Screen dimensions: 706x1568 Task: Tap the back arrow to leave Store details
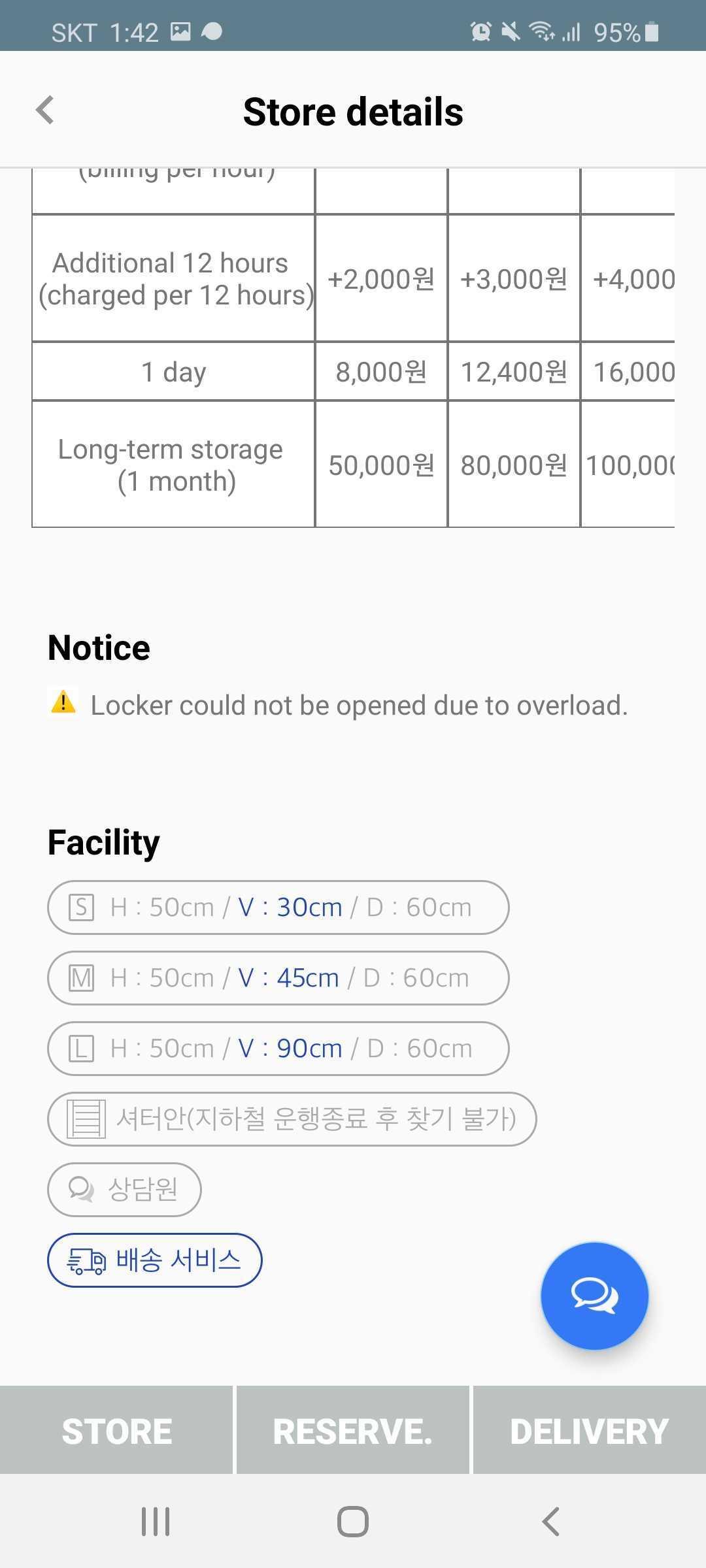44,110
